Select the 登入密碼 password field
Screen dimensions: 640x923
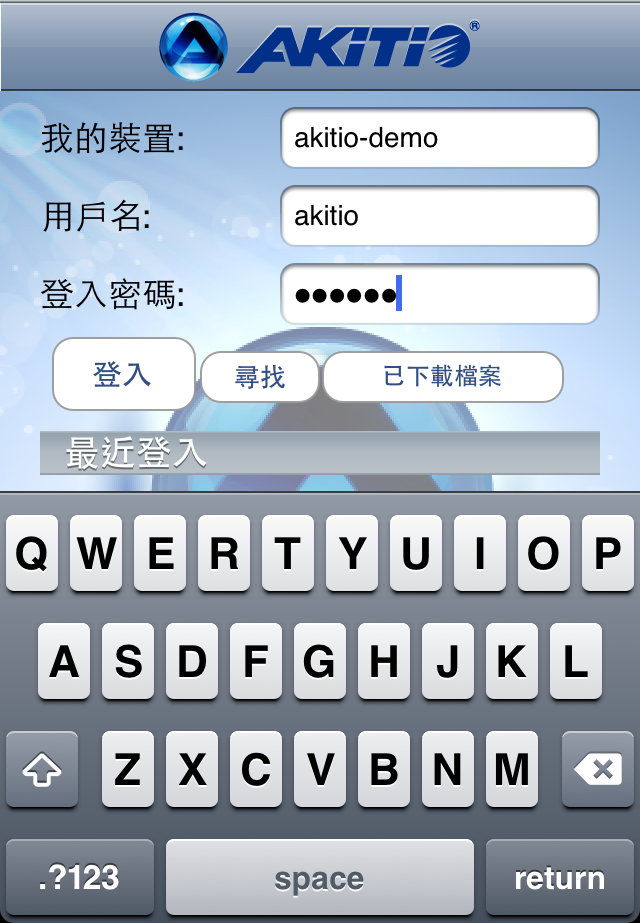point(439,294)
